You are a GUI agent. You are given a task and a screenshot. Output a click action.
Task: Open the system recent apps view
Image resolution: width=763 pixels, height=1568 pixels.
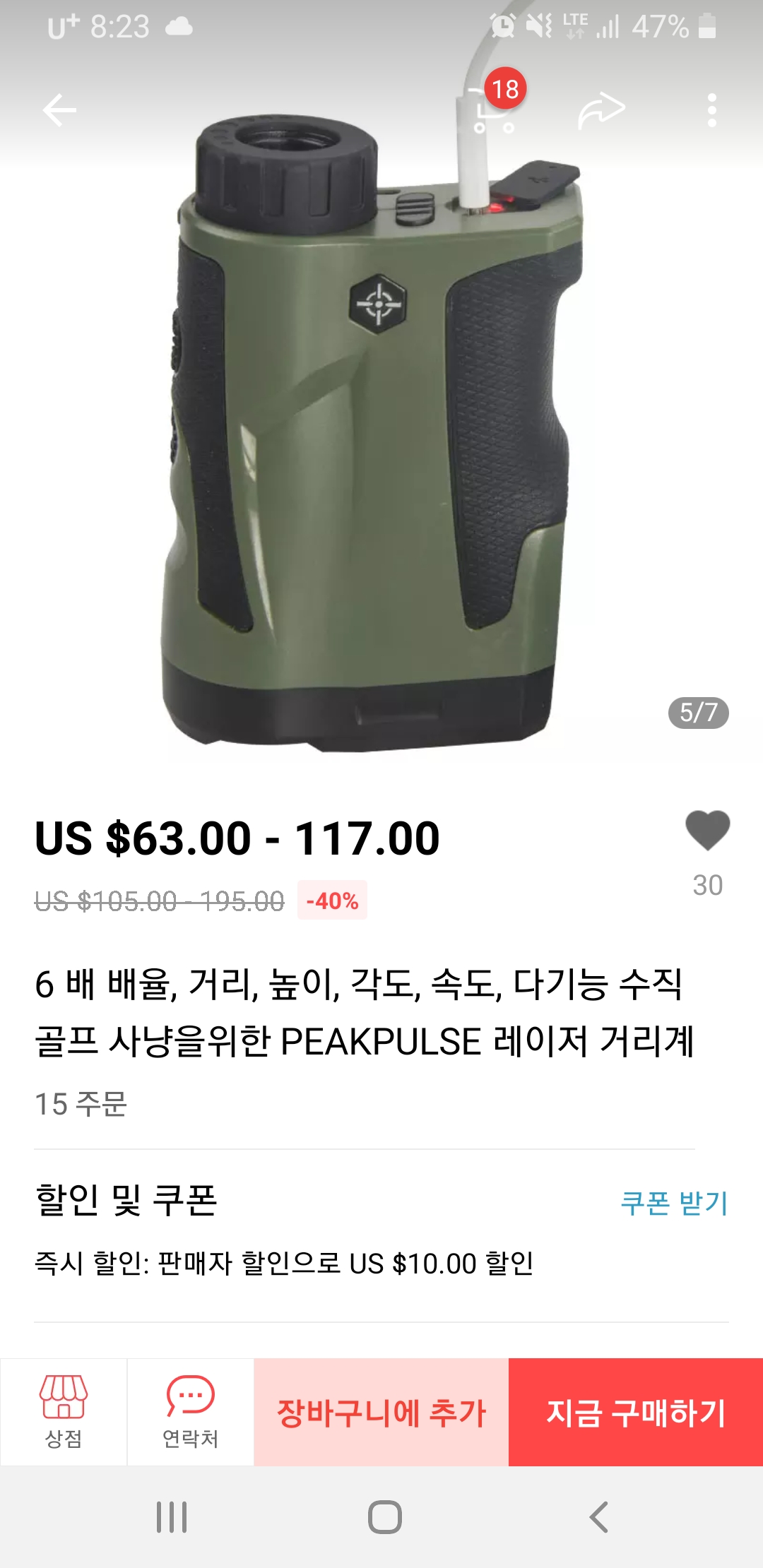[172, 1516]
